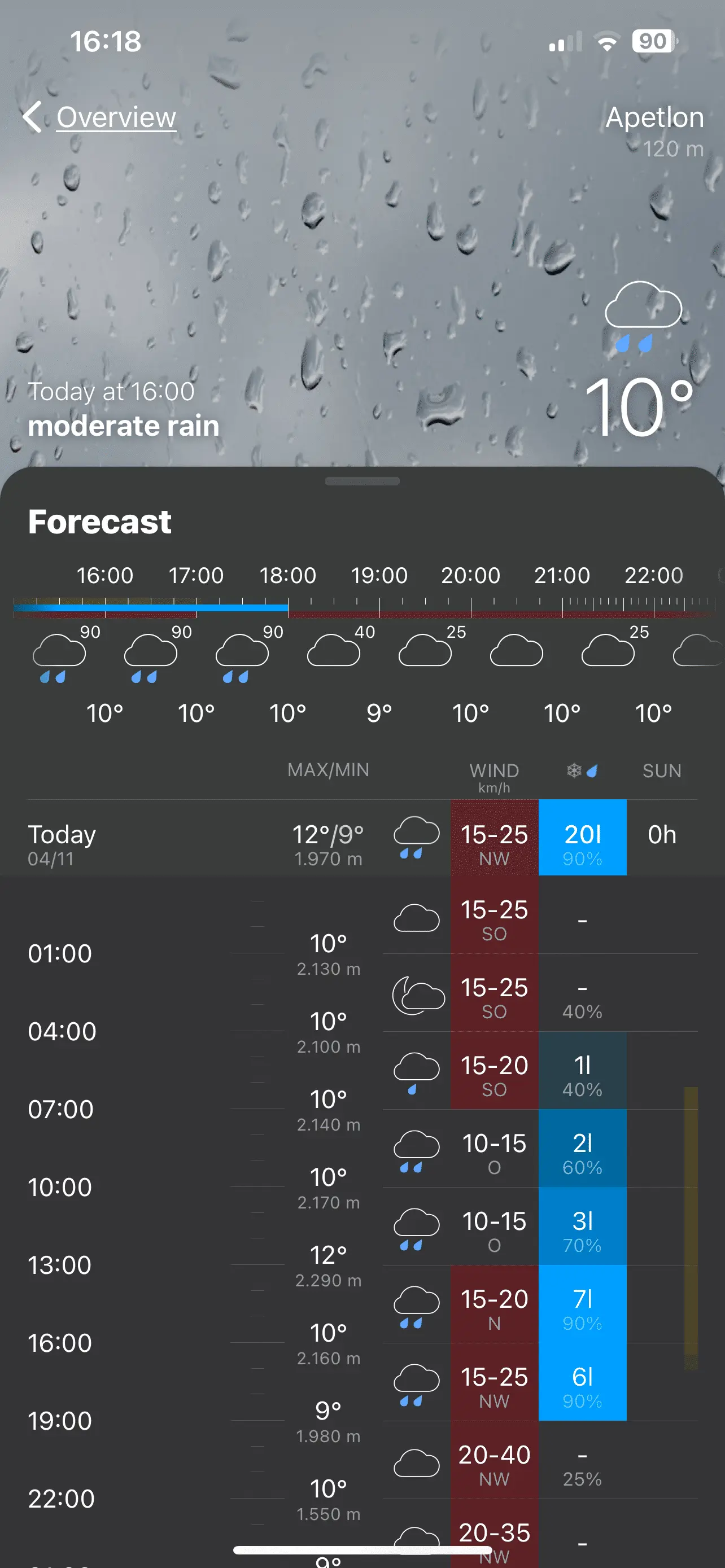Select the 21:00 hourly forecast

pyautogui.click(x=561, y=651)
